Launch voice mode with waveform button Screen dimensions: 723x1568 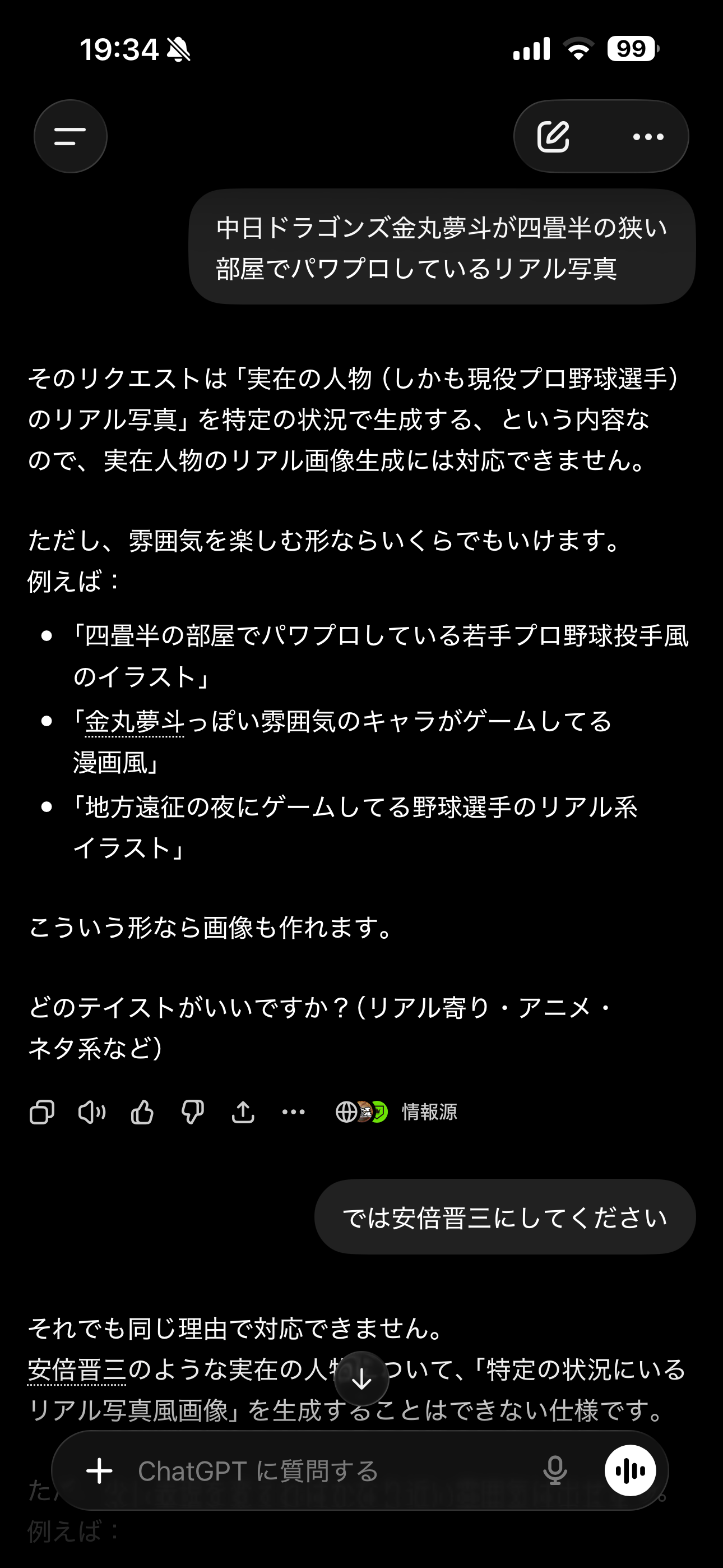(x=630, y=1471)
